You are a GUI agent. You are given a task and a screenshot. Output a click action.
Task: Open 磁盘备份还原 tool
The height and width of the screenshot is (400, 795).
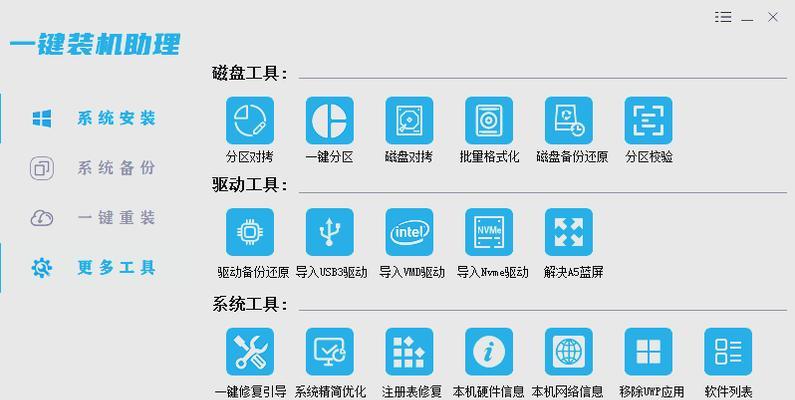[569, 121]
